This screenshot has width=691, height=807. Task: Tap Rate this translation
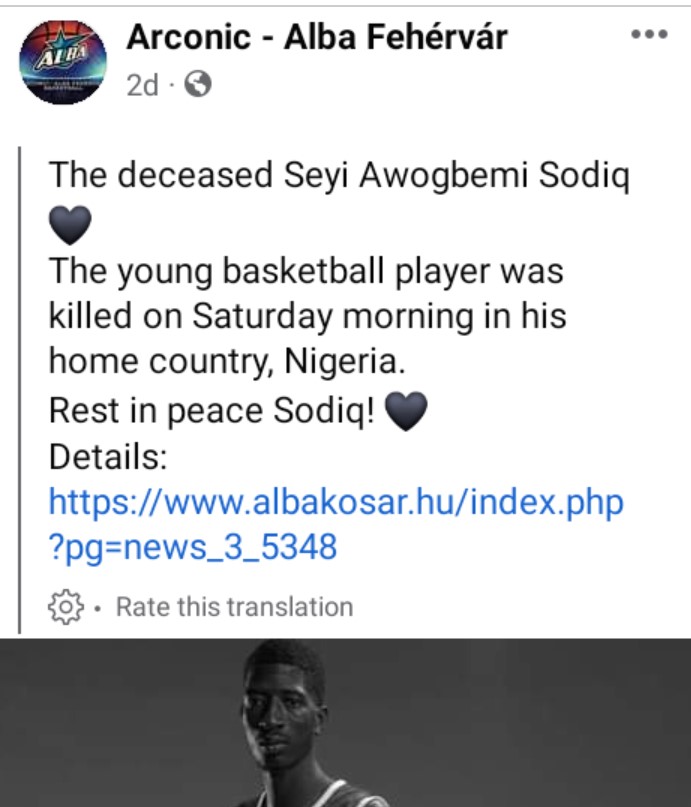tap(234, 607)
